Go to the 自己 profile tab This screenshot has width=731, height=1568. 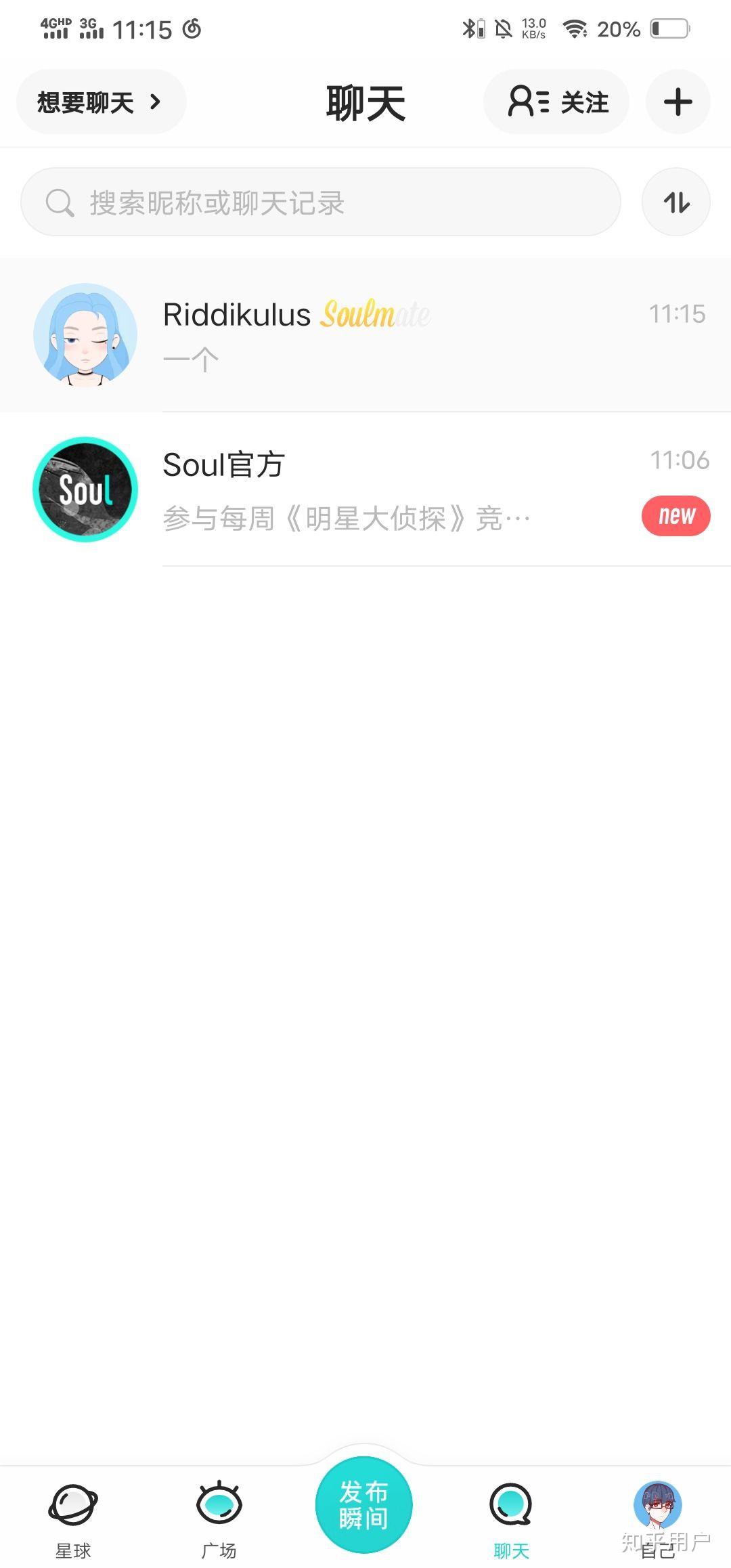coord(657,1520)
